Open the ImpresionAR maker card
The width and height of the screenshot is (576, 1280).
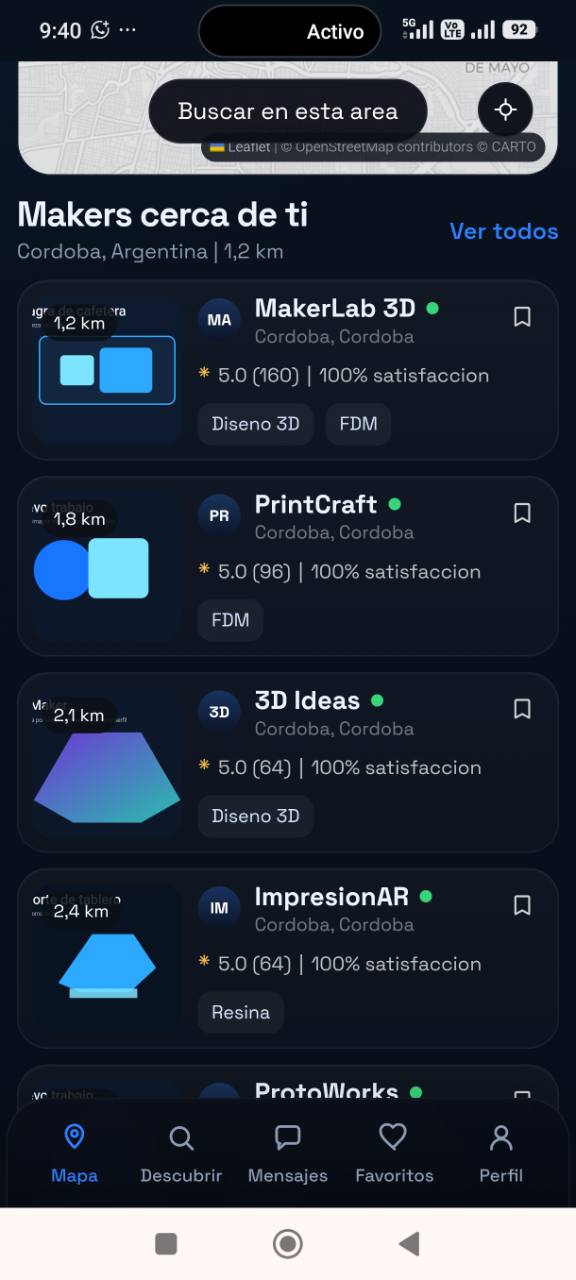tap(288, 958)
